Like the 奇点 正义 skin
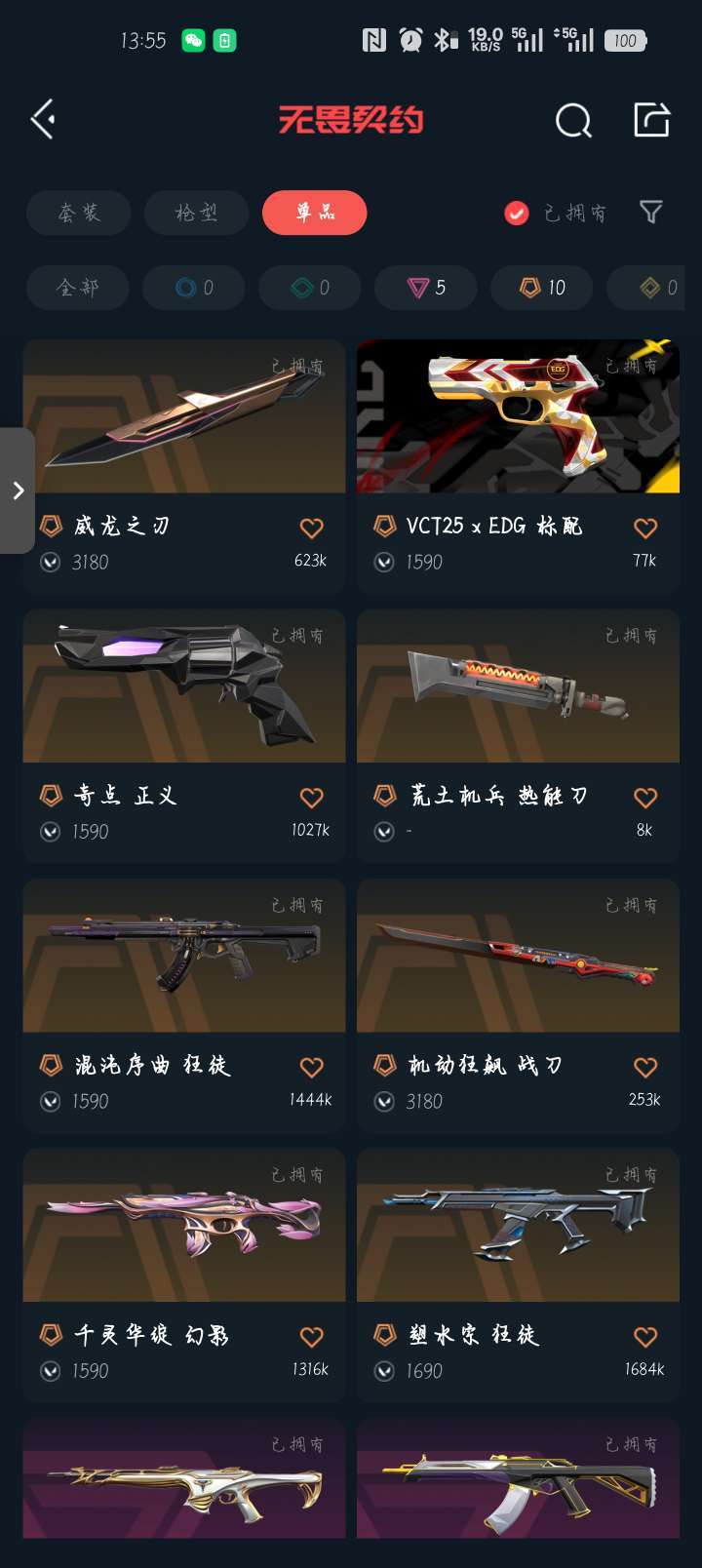 click(311, 798)
